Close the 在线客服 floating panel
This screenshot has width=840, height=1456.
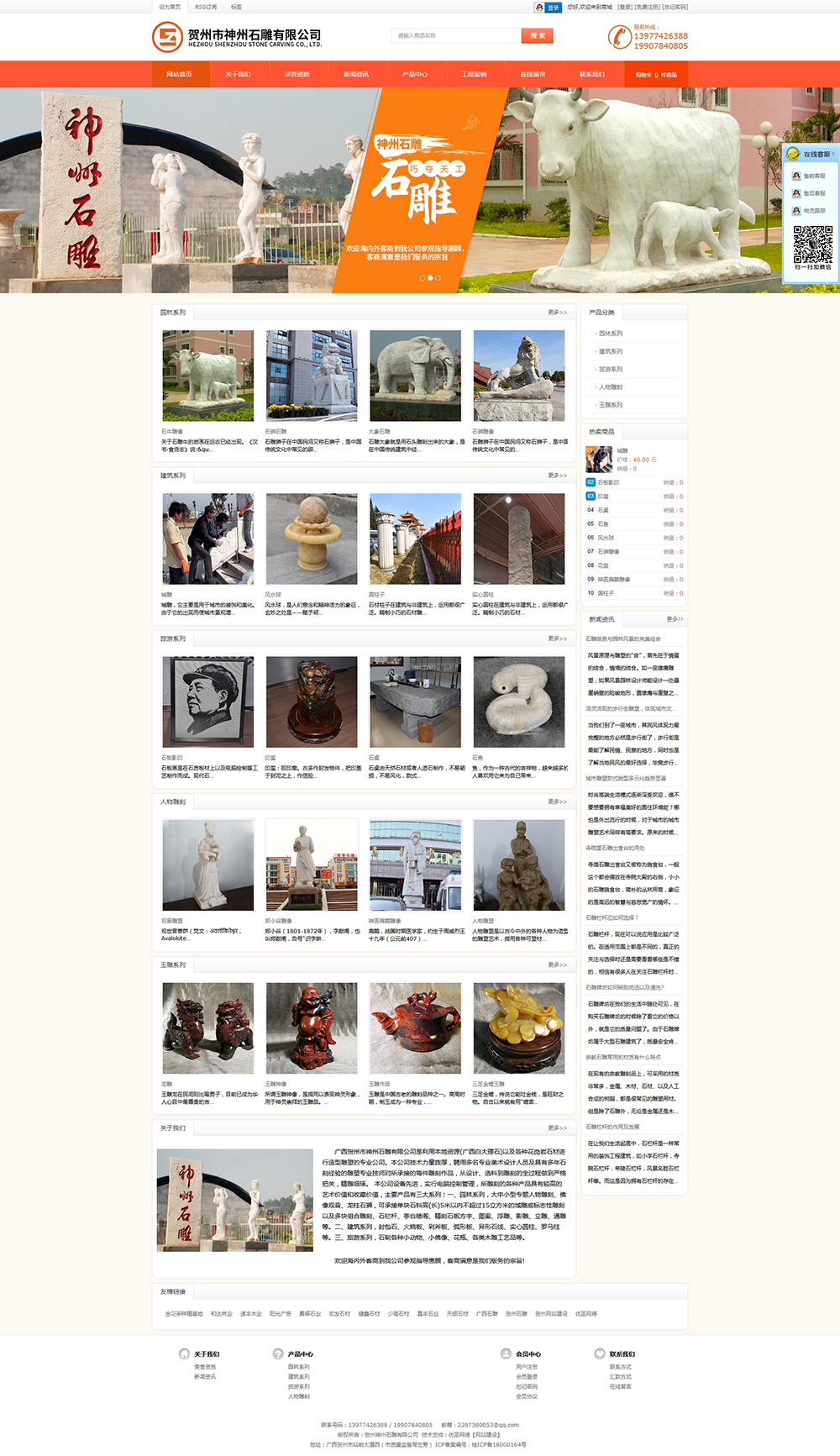(833, 154)
